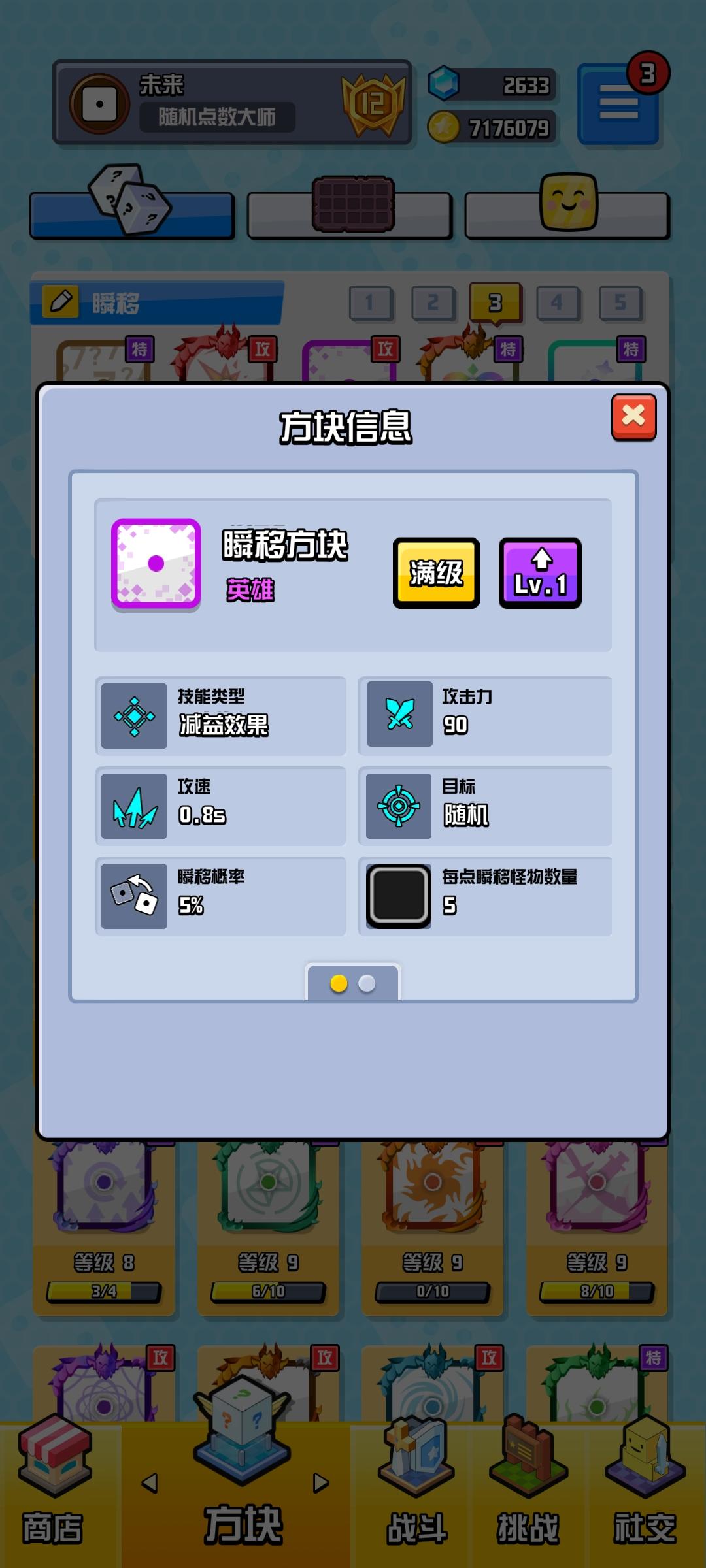
Task: Switch to the 挑战 tab
Action: (x=528, y=1496)
